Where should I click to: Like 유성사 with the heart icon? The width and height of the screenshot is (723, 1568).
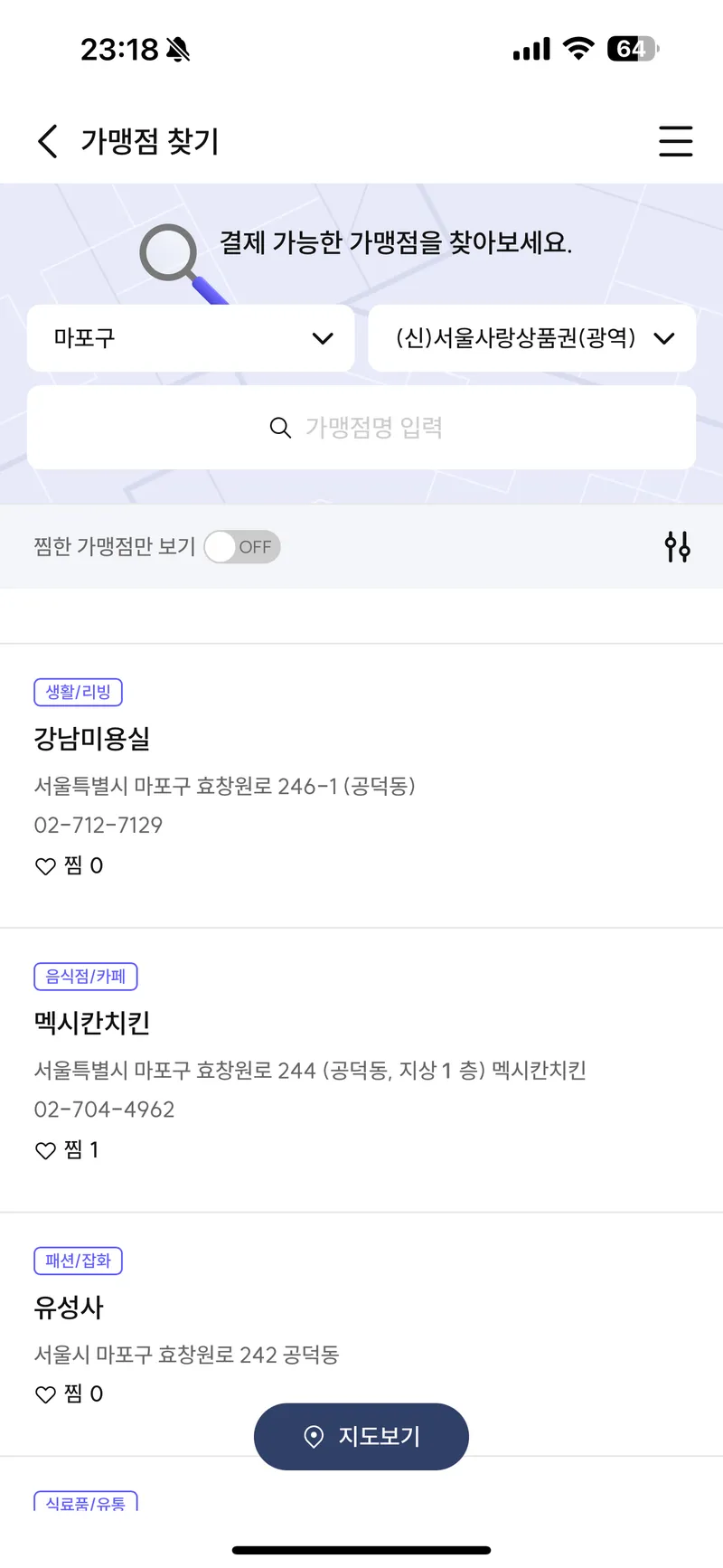[x=46, y=1394]
